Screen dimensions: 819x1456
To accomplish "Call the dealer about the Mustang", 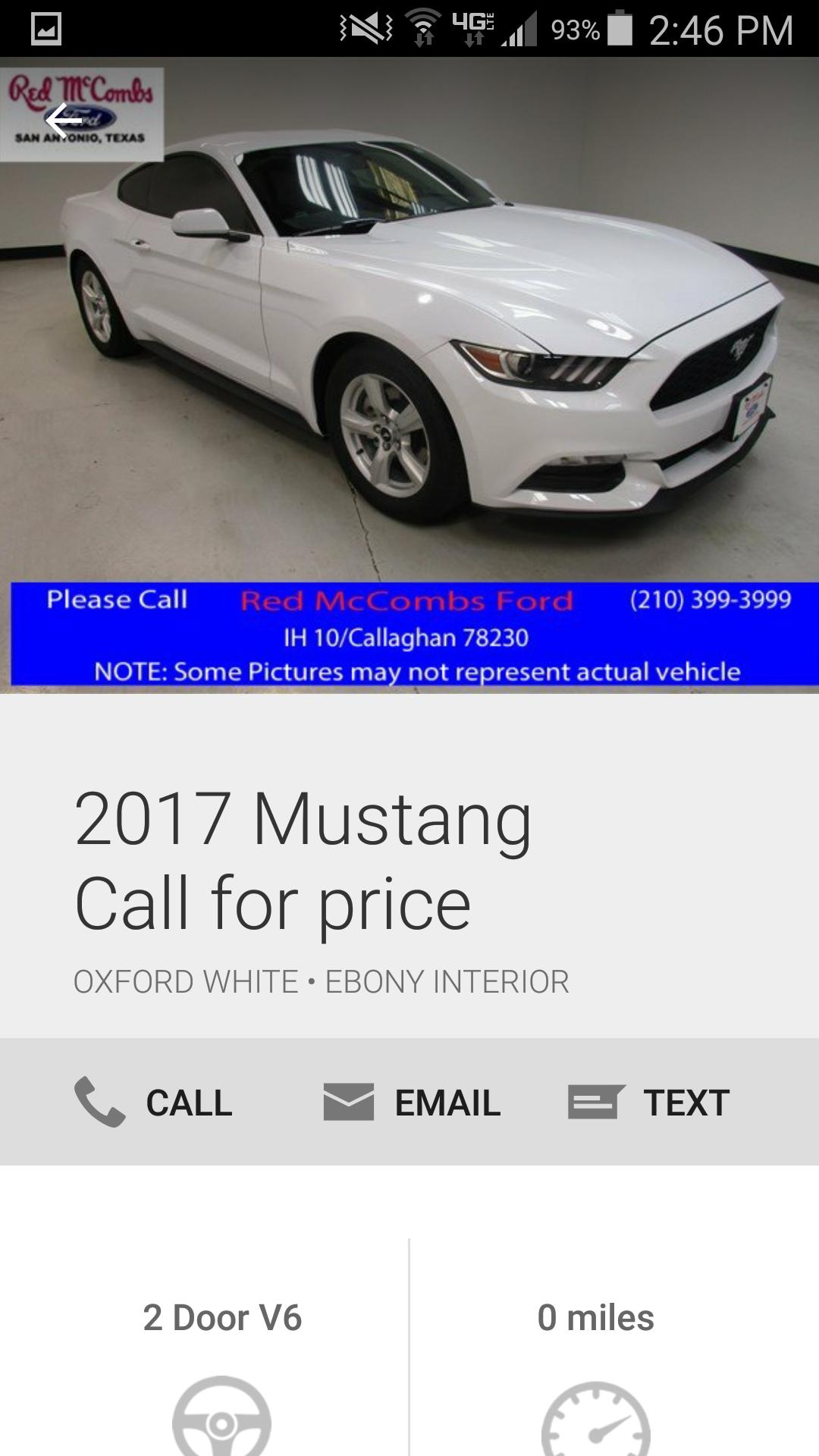I will tap(154, 1102).
